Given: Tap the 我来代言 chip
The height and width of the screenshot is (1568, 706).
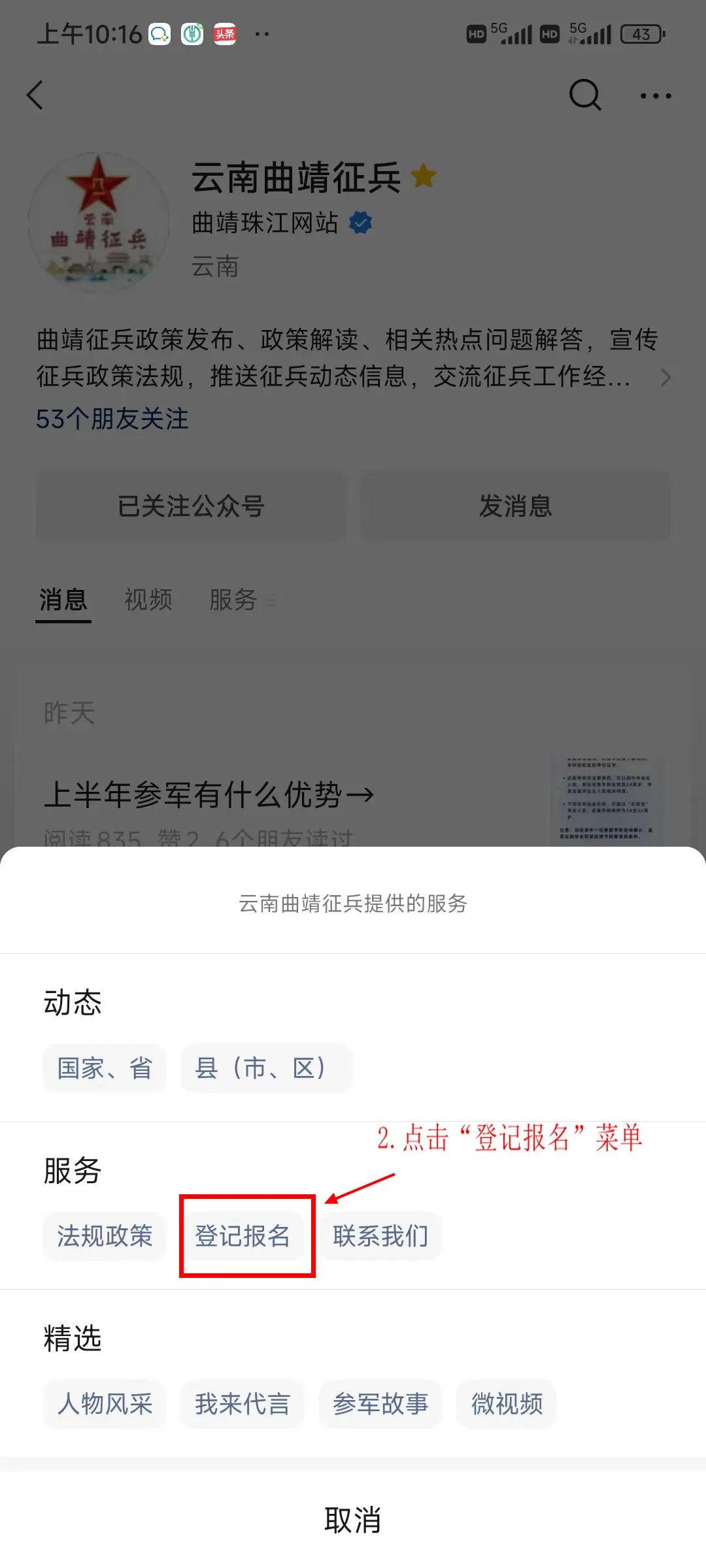Looking at the screenshot, I should pyautogui.click(x=243, y=1404).
